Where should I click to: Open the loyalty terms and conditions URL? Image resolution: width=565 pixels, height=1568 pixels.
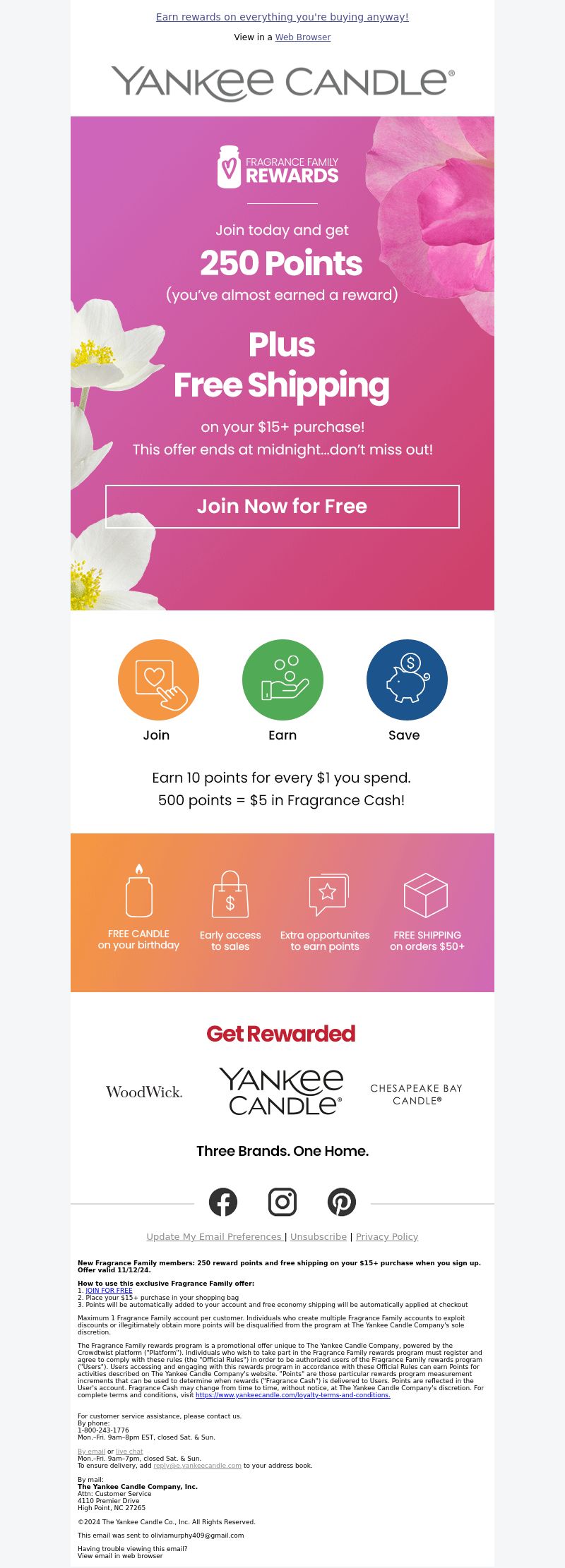[x=292, y=1394]
